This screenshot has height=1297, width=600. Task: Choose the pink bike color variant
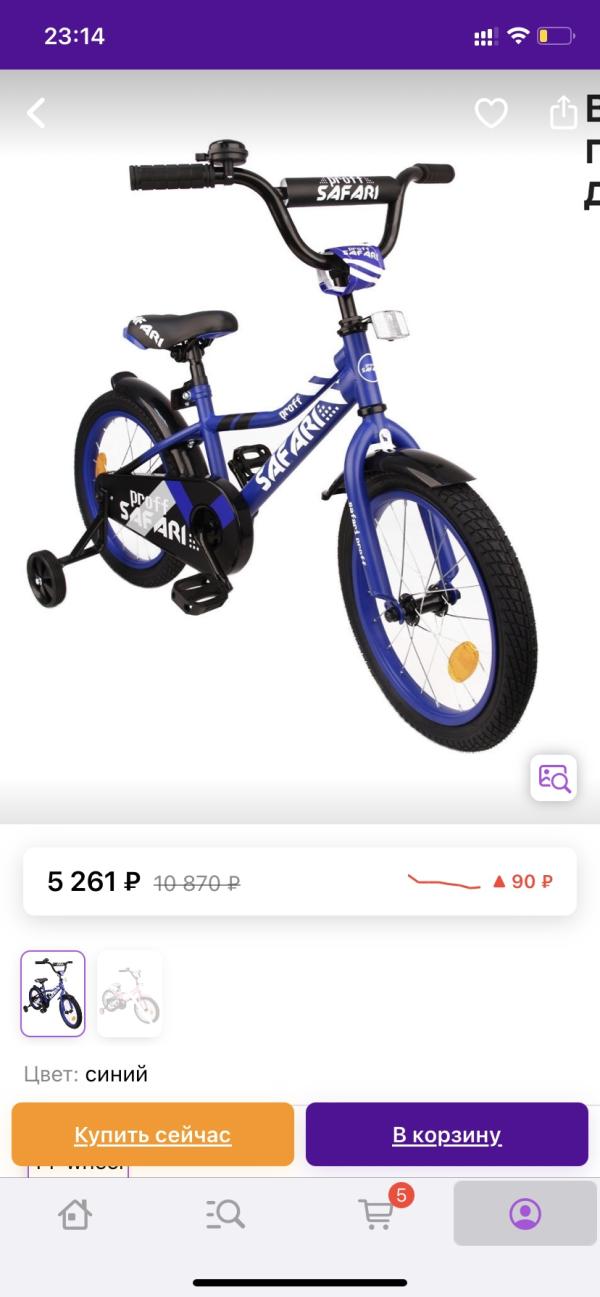[x=130, y=993]
